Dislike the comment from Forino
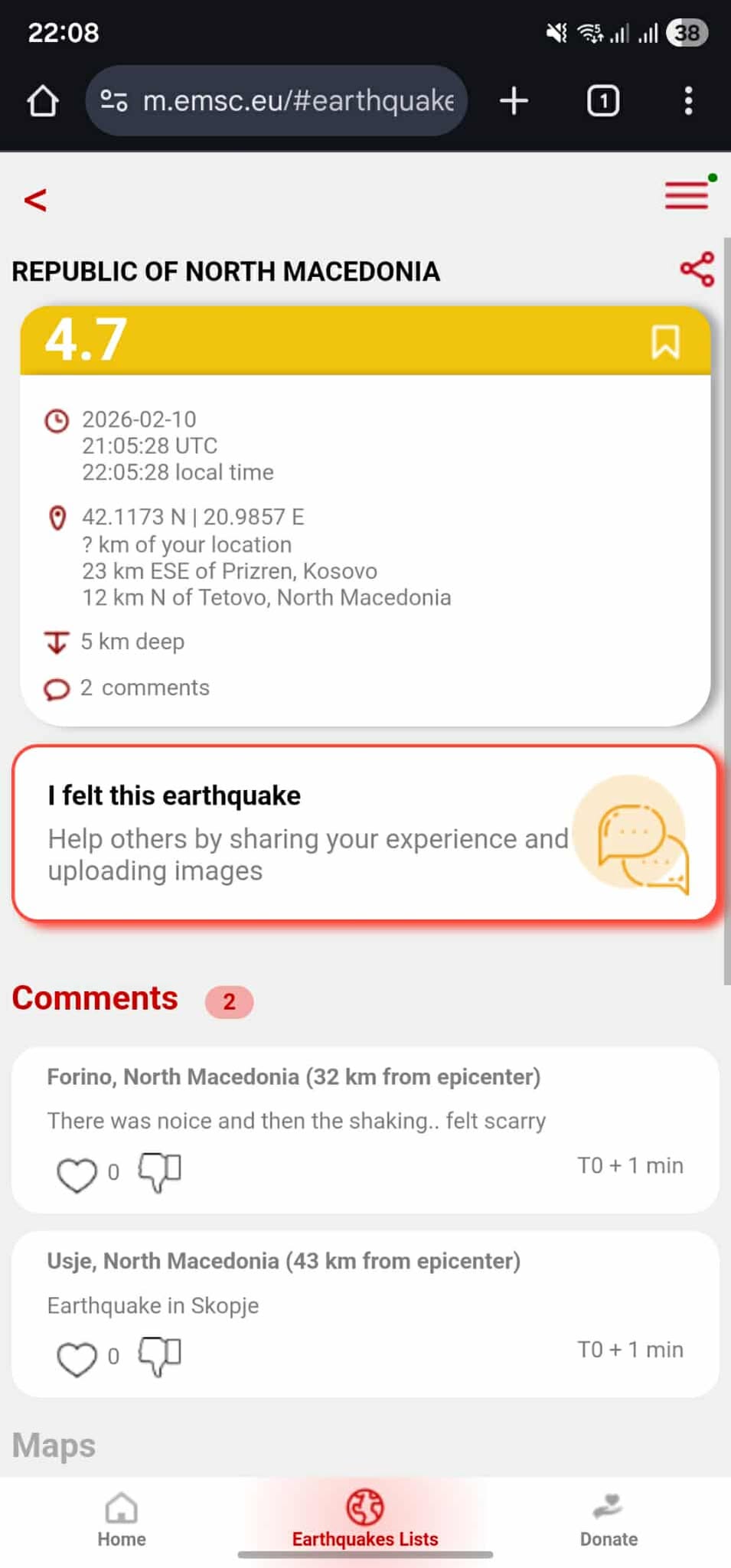This screenshot has height=1568, width=731. [159, 1171]
